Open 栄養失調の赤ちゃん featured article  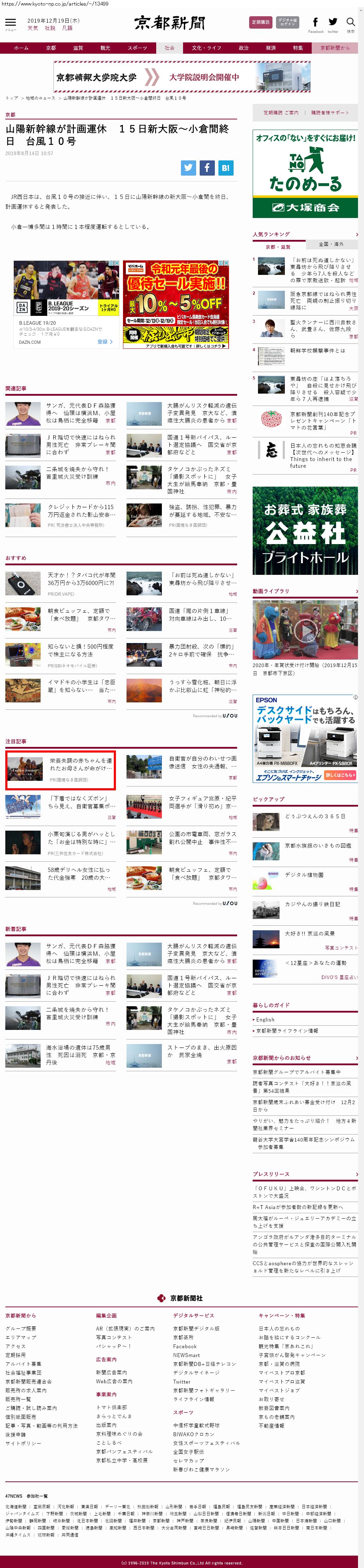click(80, 765)
